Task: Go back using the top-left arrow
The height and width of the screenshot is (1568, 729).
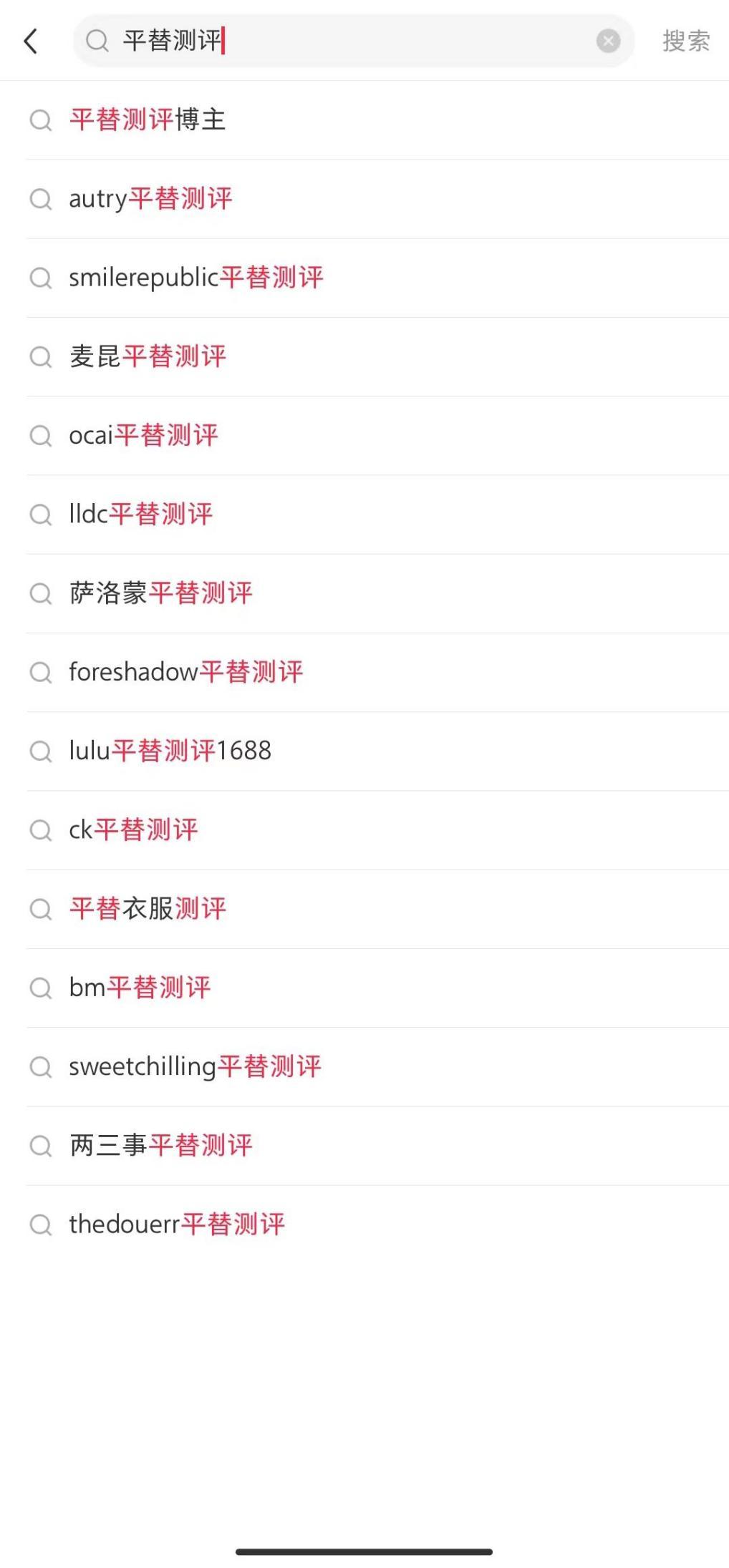Action: (30, 42)
